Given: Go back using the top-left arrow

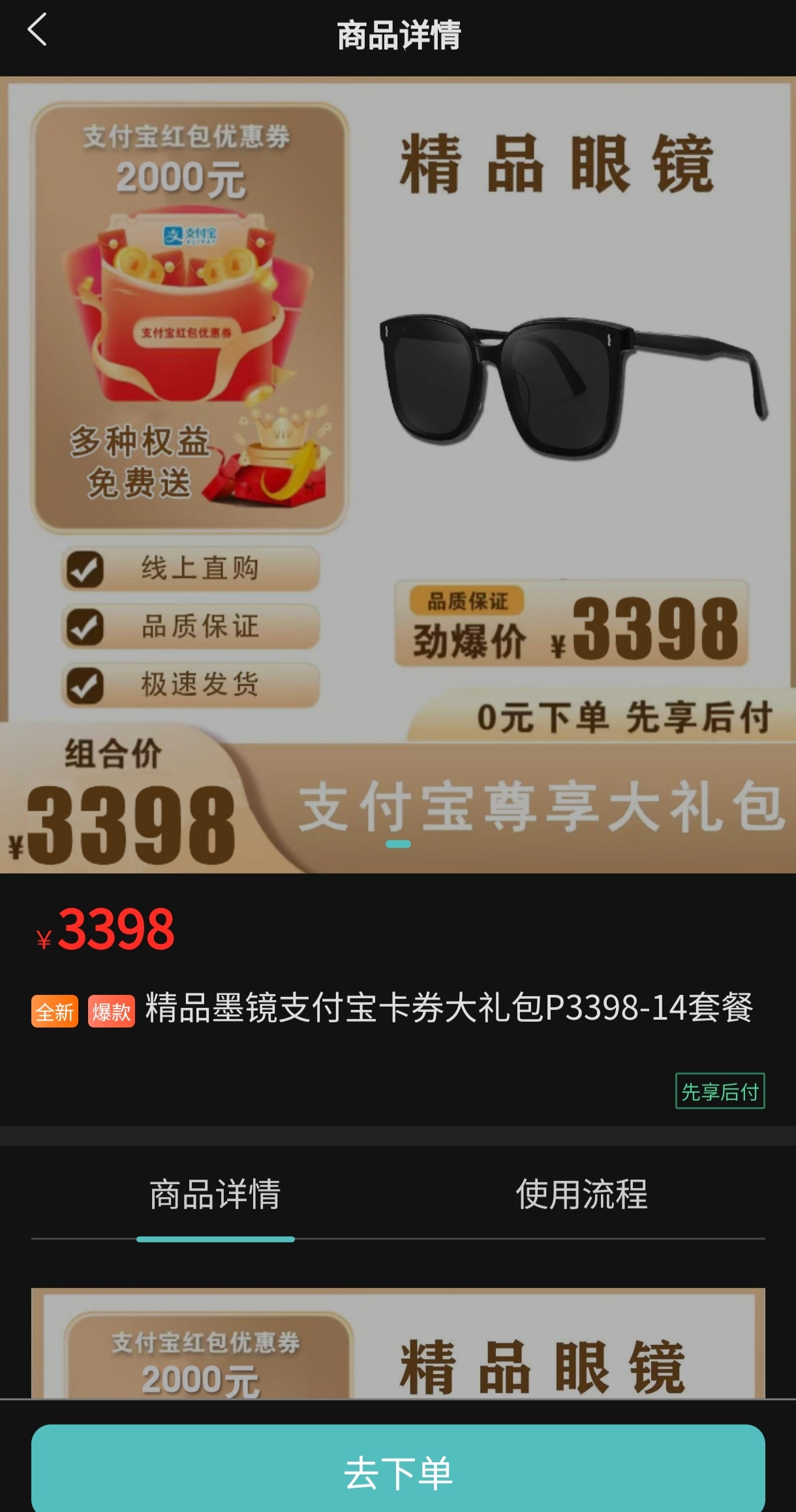Looking at the screenshot, I should (37, 31).
